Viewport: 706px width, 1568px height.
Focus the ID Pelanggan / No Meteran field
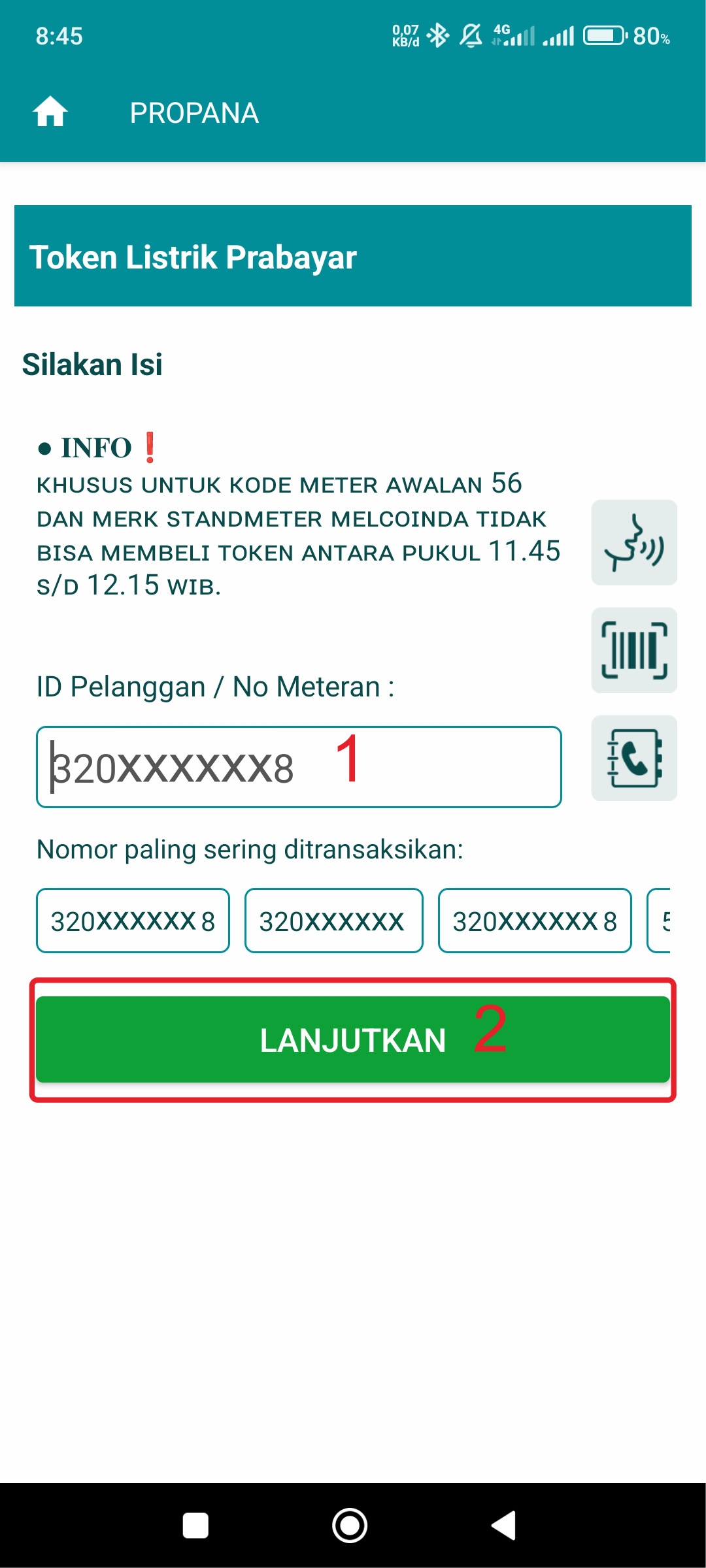click(299, 767)
